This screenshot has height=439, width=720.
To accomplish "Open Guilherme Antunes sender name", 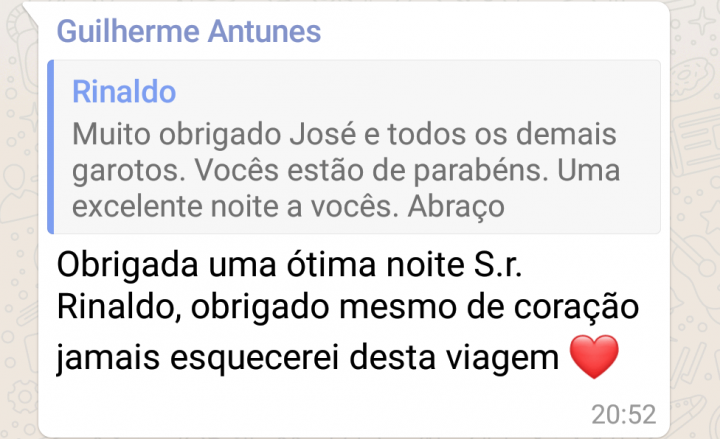I will (x=189, y=31).
